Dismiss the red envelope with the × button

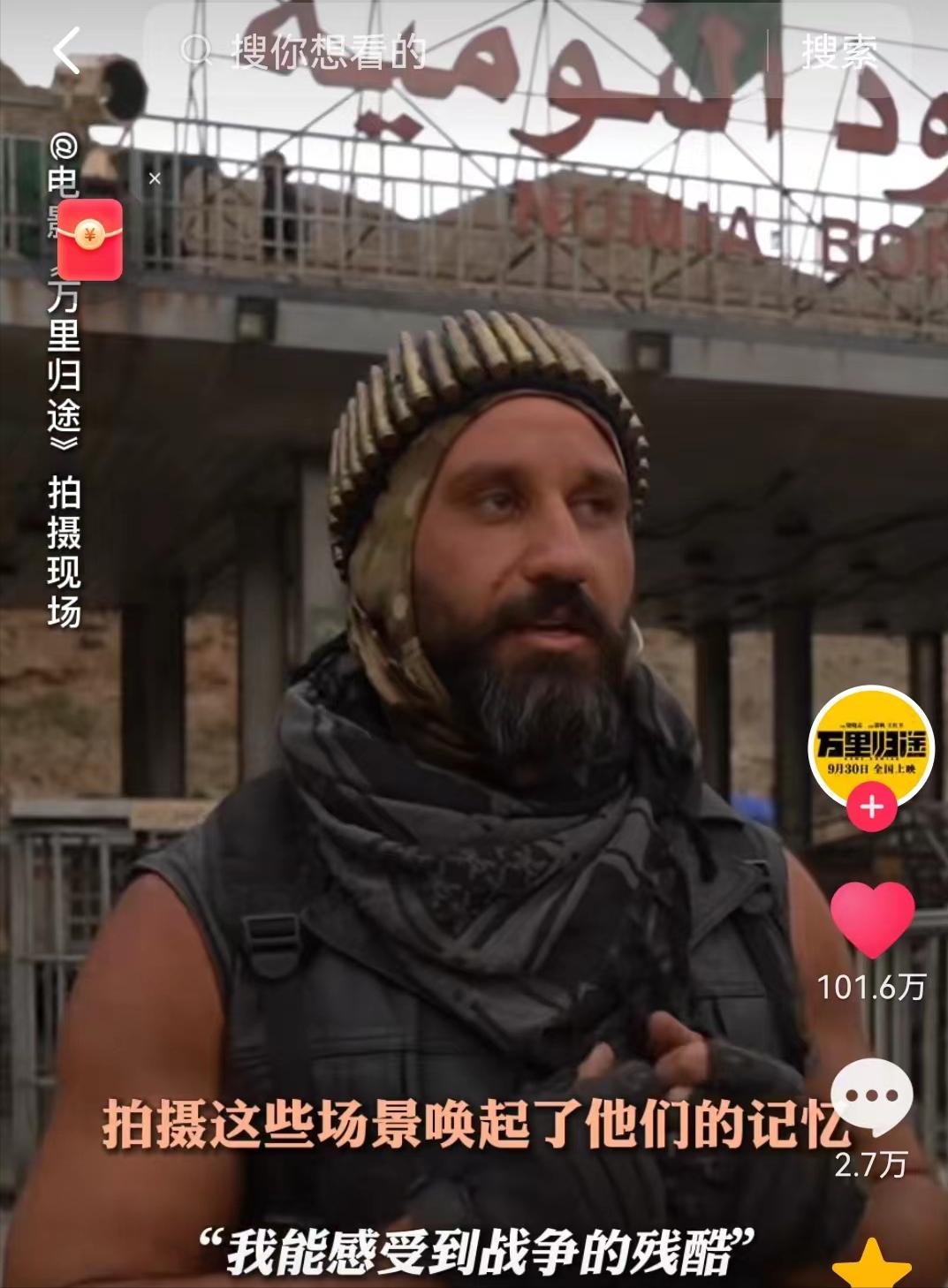(x=156, y=178)
